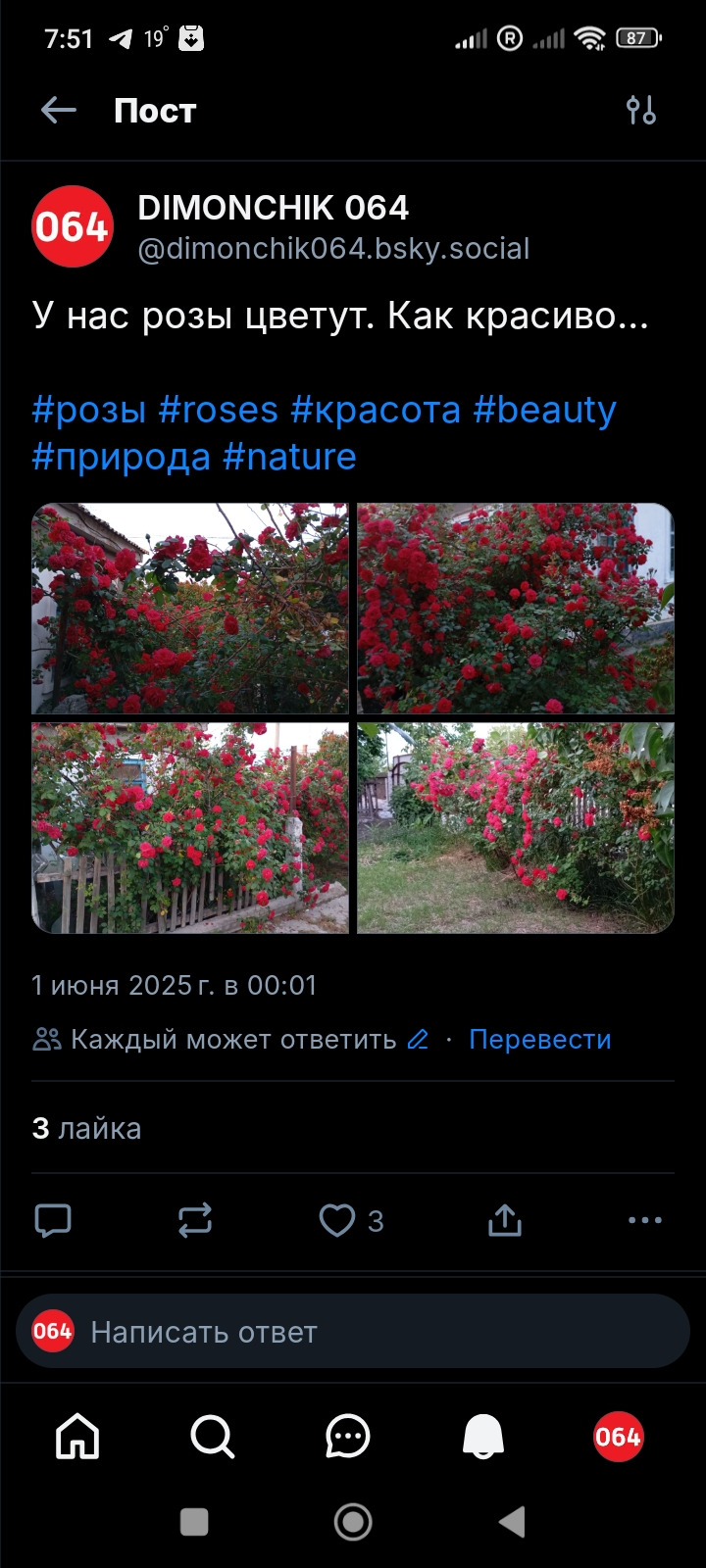Repost this roses post
Image resolution: width=706 pixels, height=1568 pixels.
194,1220
